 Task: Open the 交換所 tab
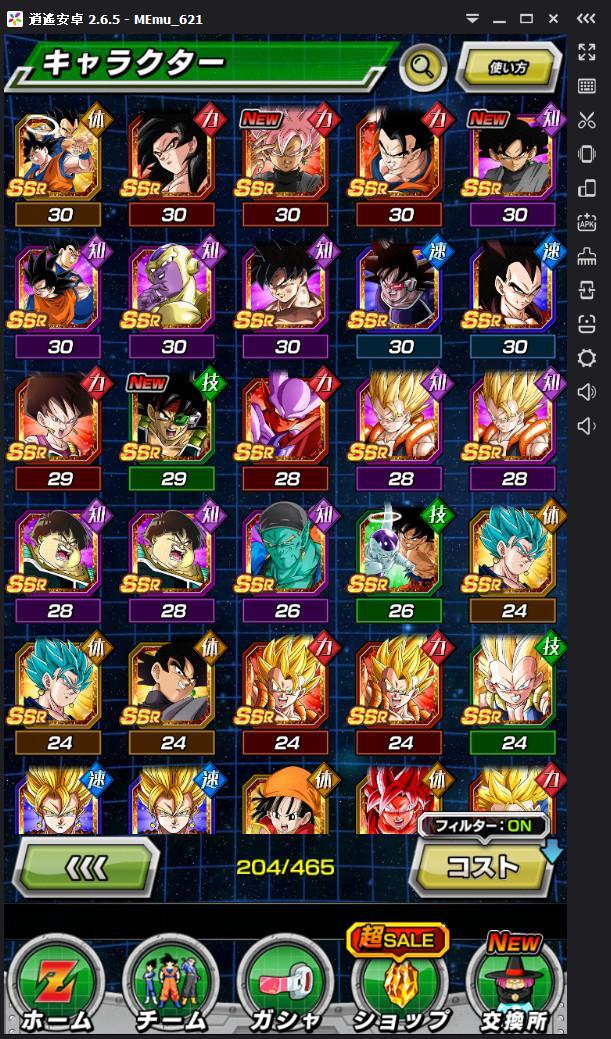click(x=513, y=985)
